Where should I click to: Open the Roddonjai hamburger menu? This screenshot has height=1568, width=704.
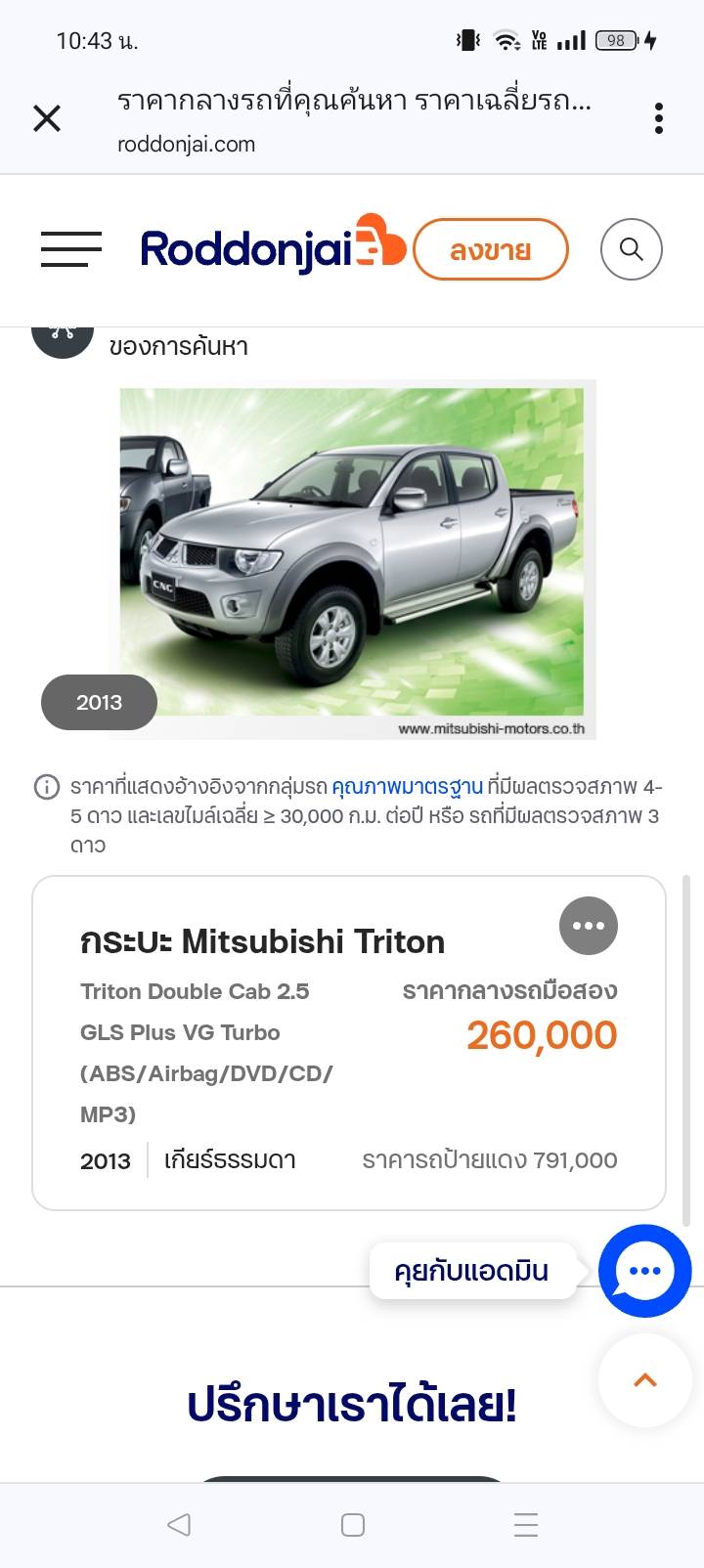tap(71, 249)
